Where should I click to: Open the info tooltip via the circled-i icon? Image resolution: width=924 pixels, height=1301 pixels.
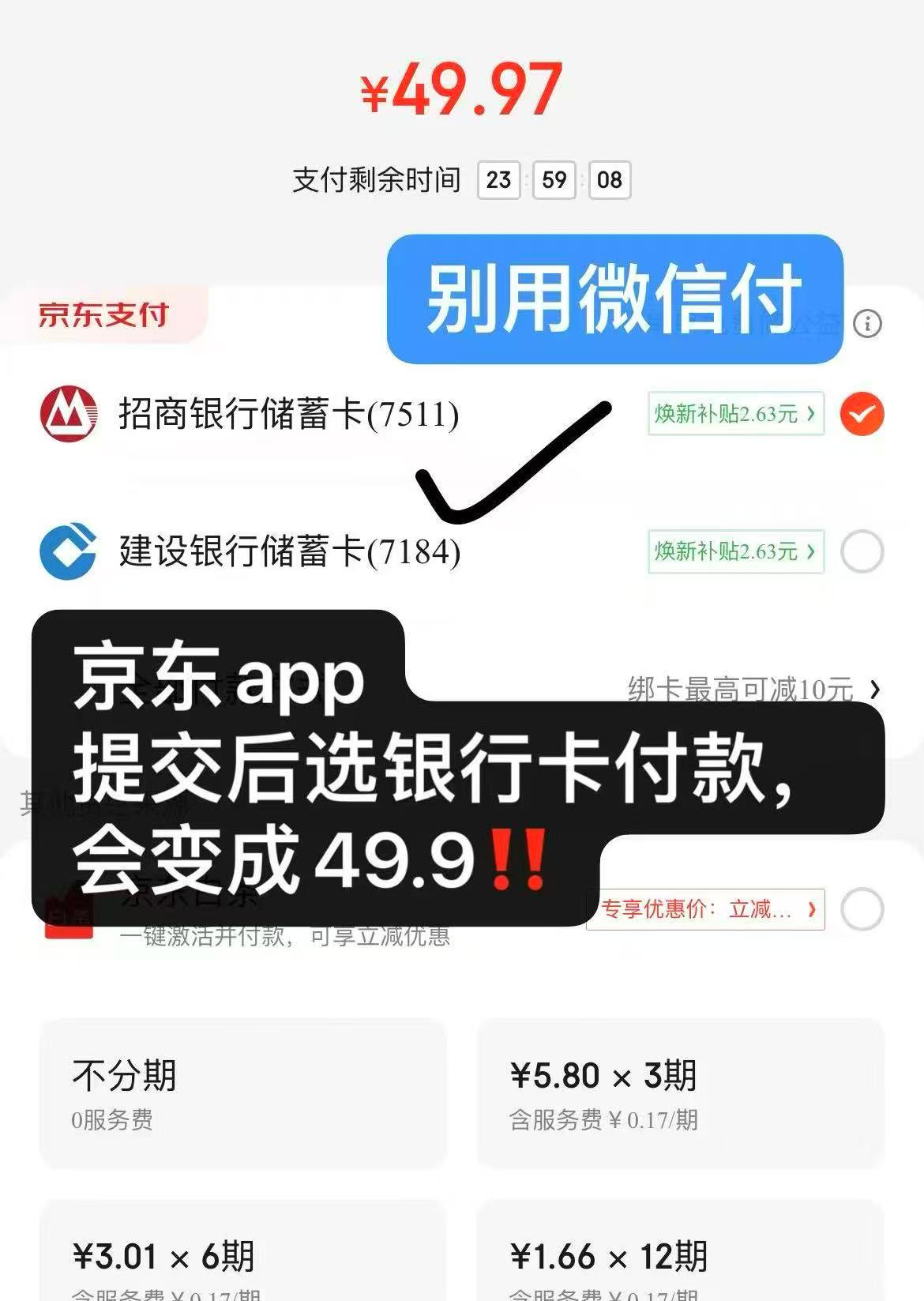[x=870, y=324]
